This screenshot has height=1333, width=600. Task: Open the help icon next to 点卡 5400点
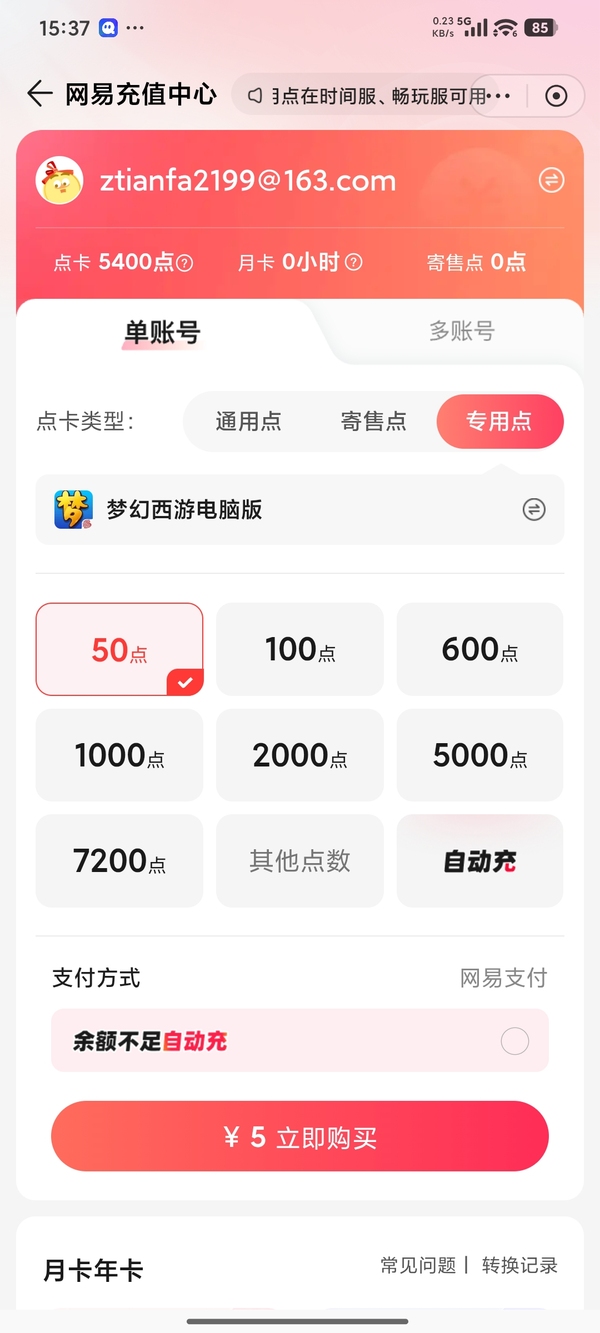click(184, 263)
